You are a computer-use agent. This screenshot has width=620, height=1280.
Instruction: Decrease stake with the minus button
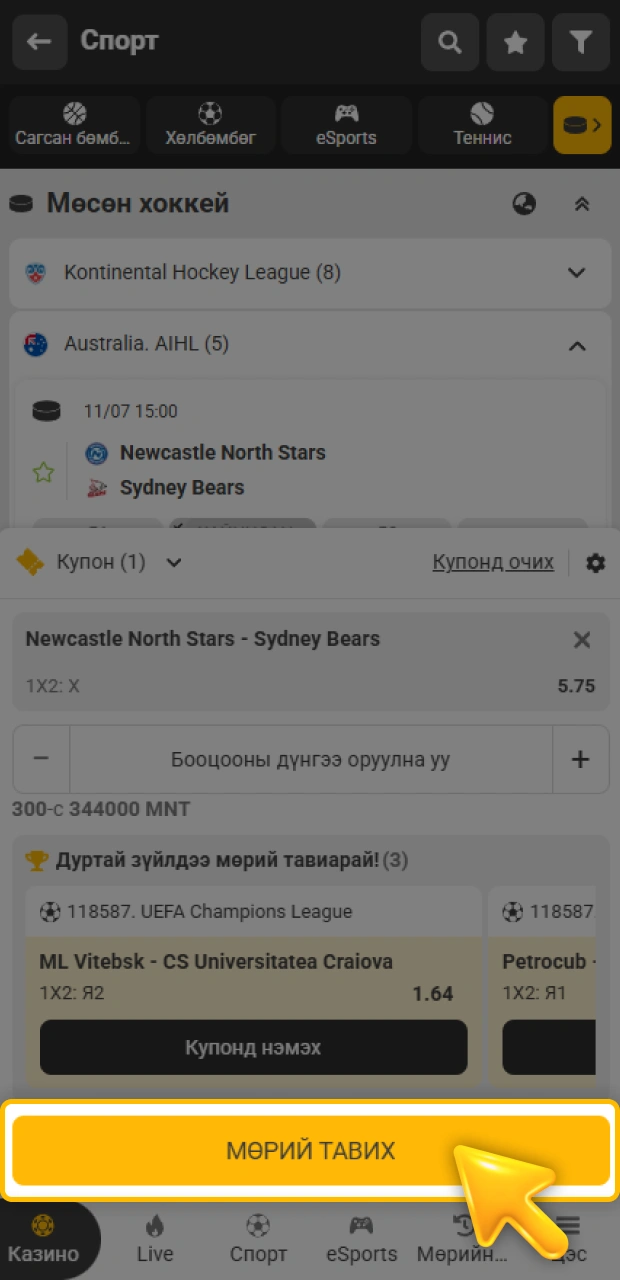coord(41,759)
